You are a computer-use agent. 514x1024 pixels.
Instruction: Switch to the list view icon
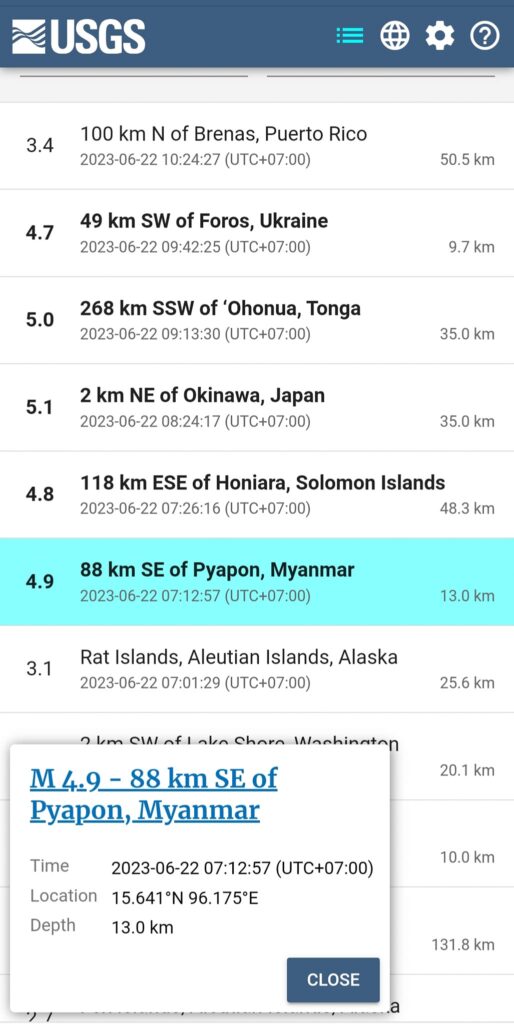pos(350,36)
